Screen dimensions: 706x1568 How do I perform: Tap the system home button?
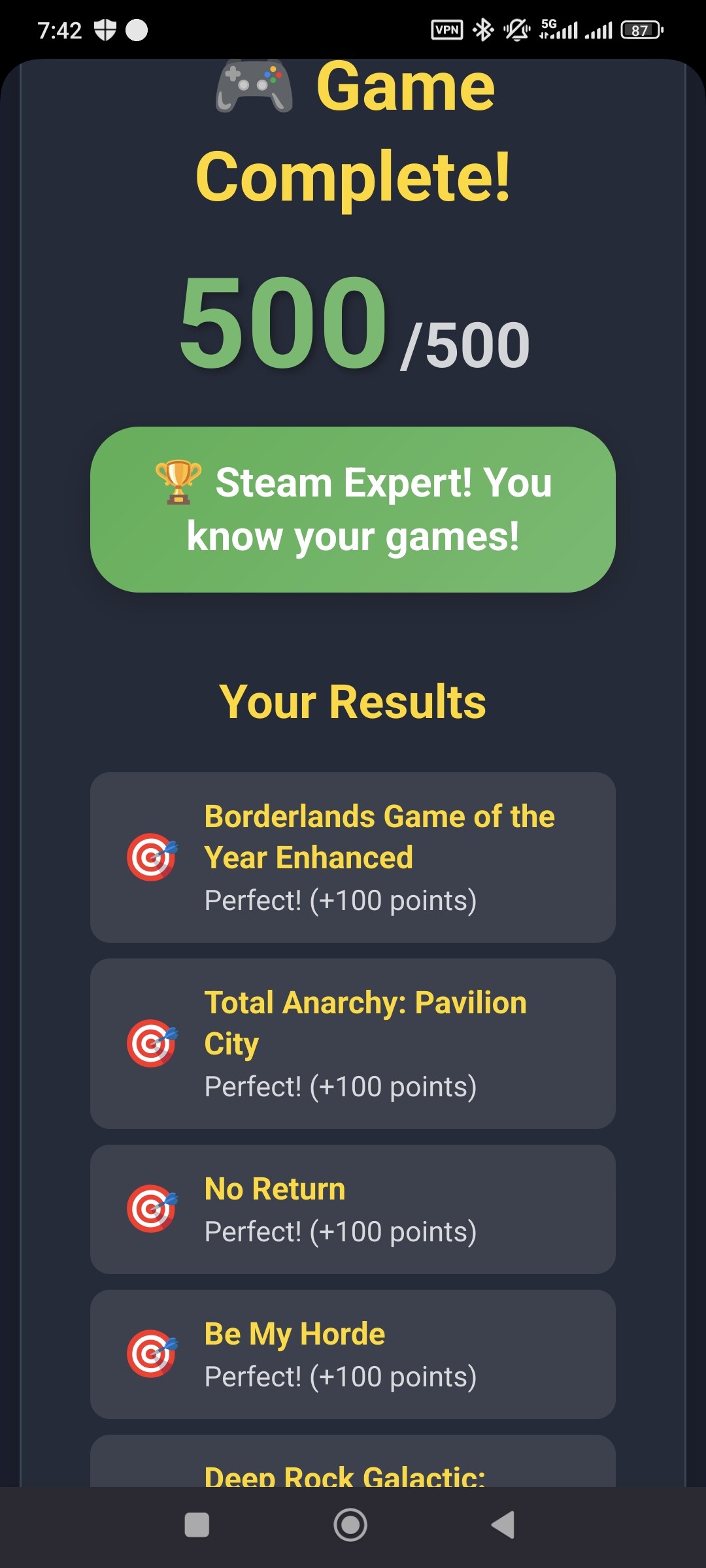click(350, 1525)
